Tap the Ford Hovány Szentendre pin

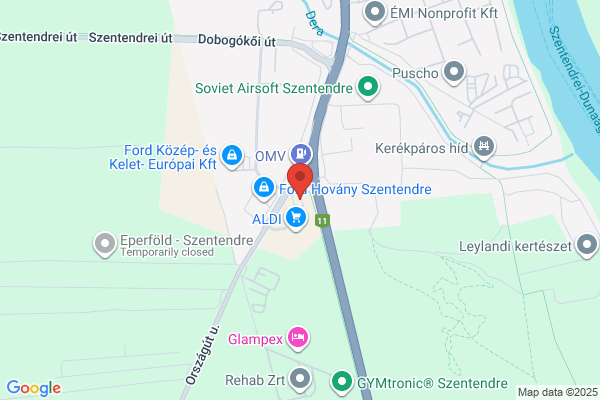tap(264, 188)
